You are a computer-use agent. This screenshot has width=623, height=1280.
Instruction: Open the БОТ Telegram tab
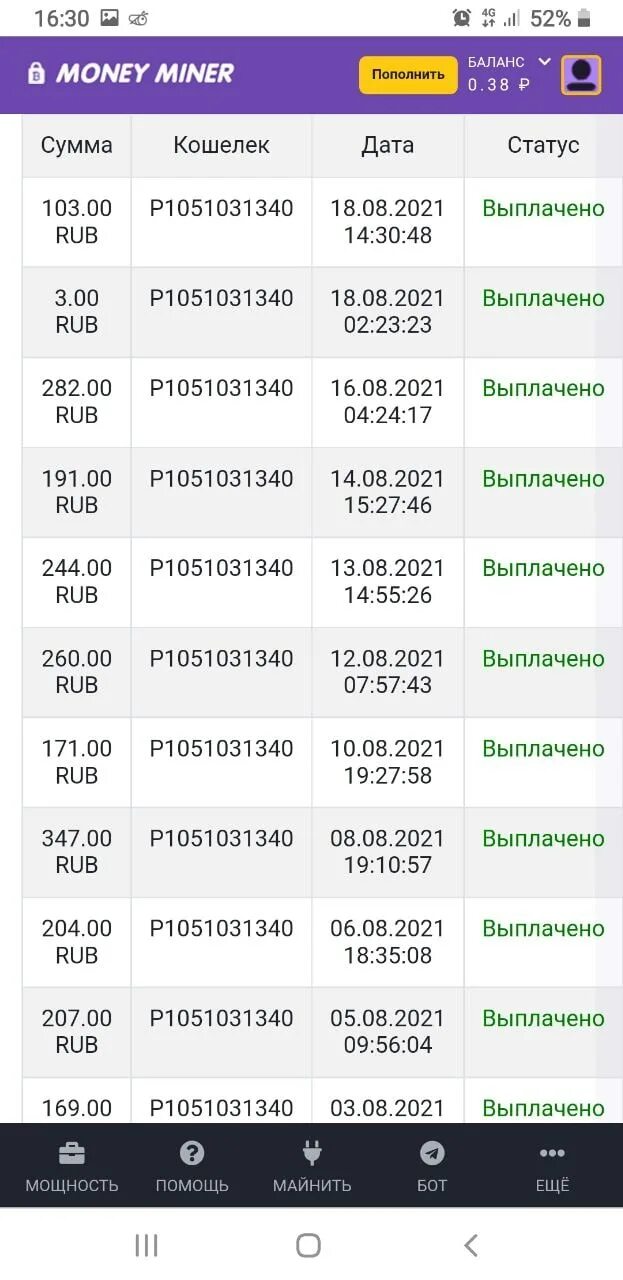pos(432,1167)
